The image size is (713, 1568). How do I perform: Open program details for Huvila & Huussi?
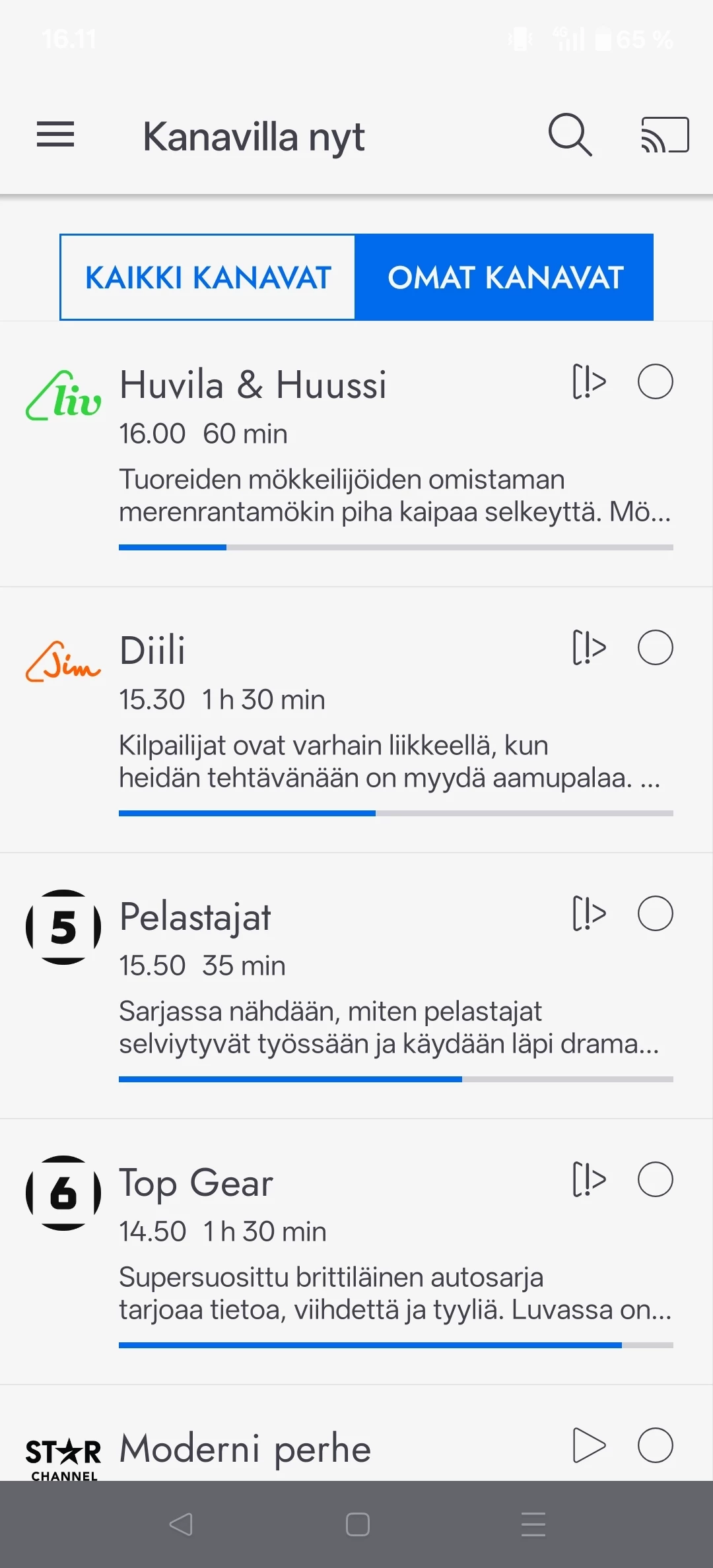(253, 385)
